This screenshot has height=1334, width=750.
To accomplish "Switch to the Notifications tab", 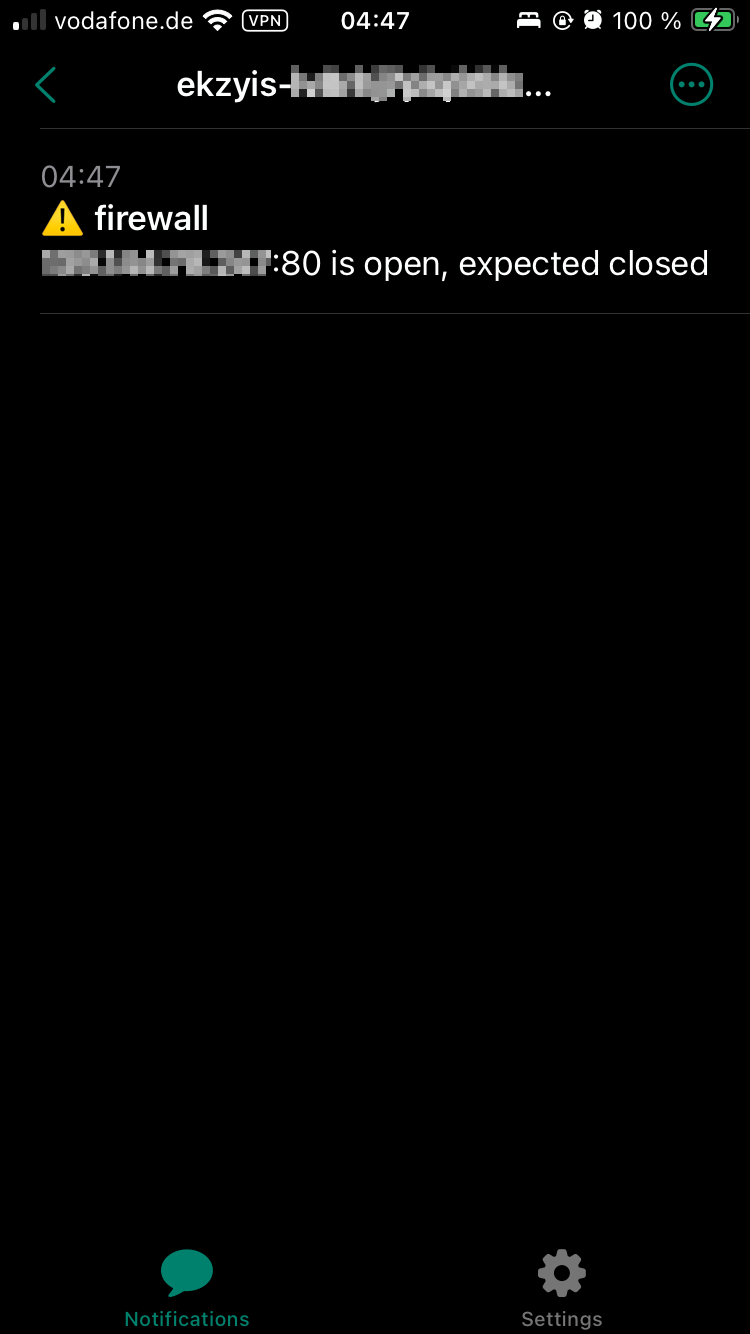I will (187, 1288).
